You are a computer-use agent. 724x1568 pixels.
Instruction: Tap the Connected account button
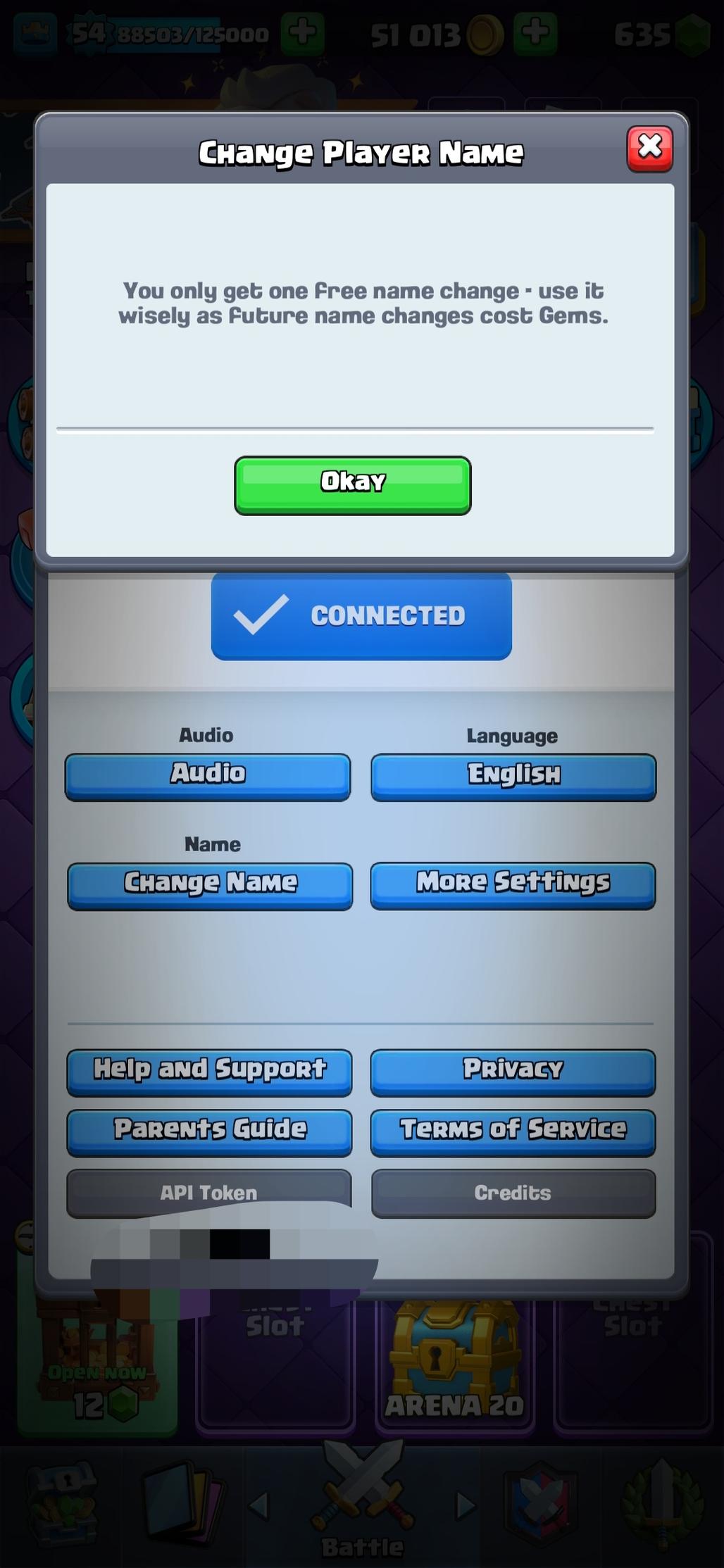[361, 616]
